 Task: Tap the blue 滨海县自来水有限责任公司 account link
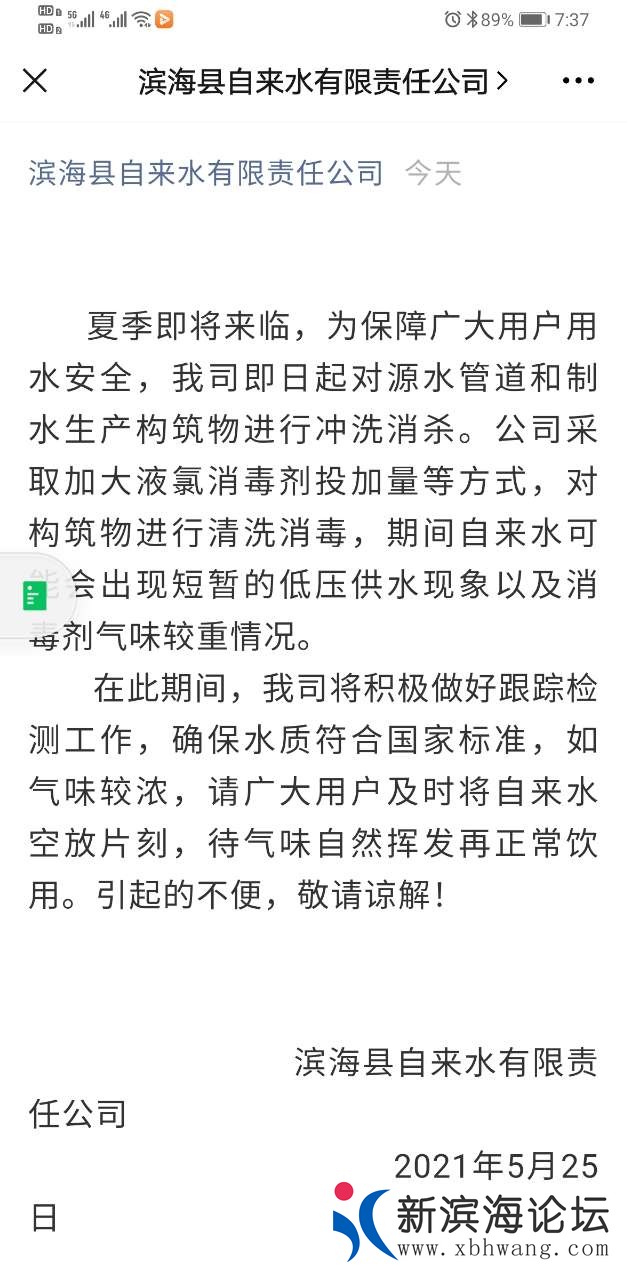206,173
